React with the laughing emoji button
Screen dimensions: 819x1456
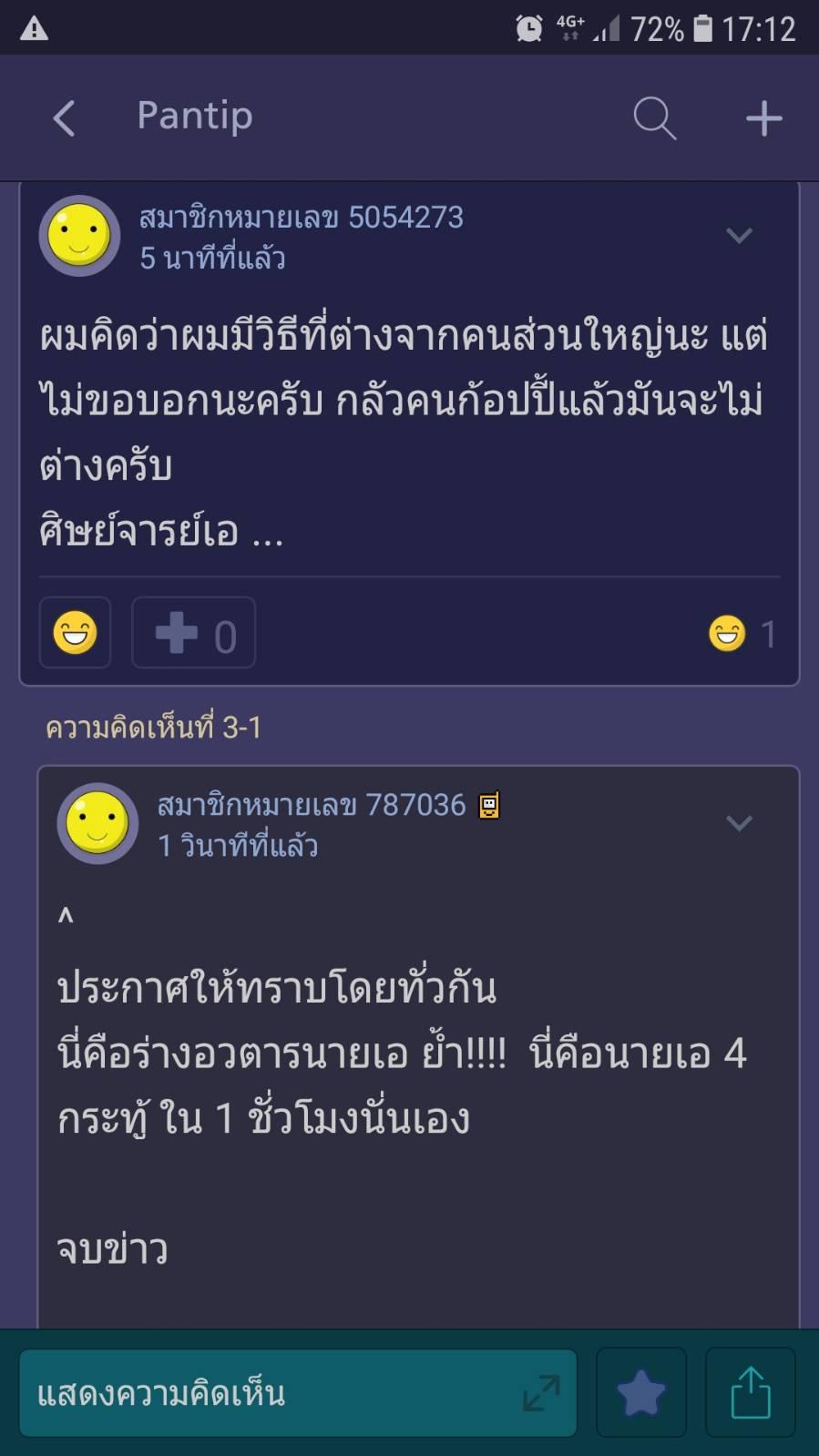click(75, 633)
